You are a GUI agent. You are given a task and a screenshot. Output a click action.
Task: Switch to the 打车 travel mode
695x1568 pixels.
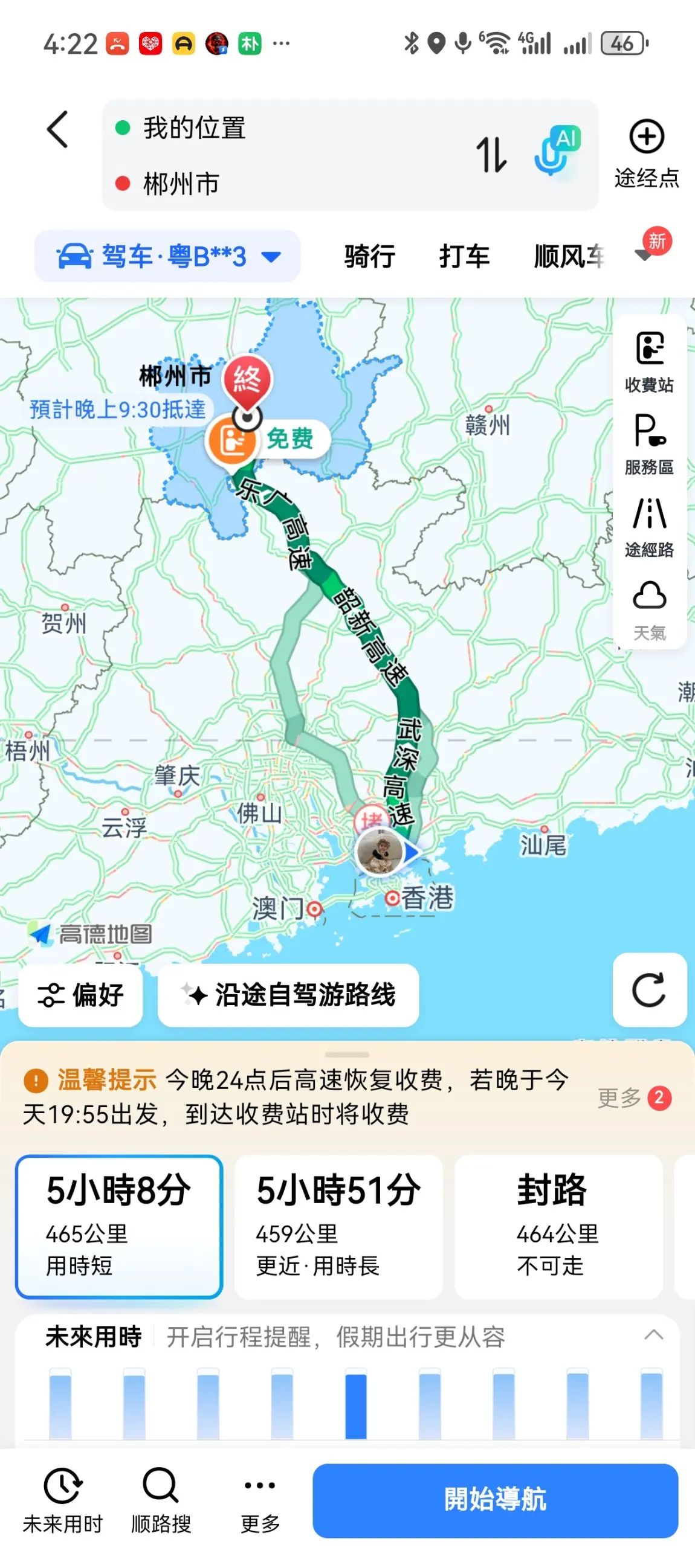coord(464,256)
